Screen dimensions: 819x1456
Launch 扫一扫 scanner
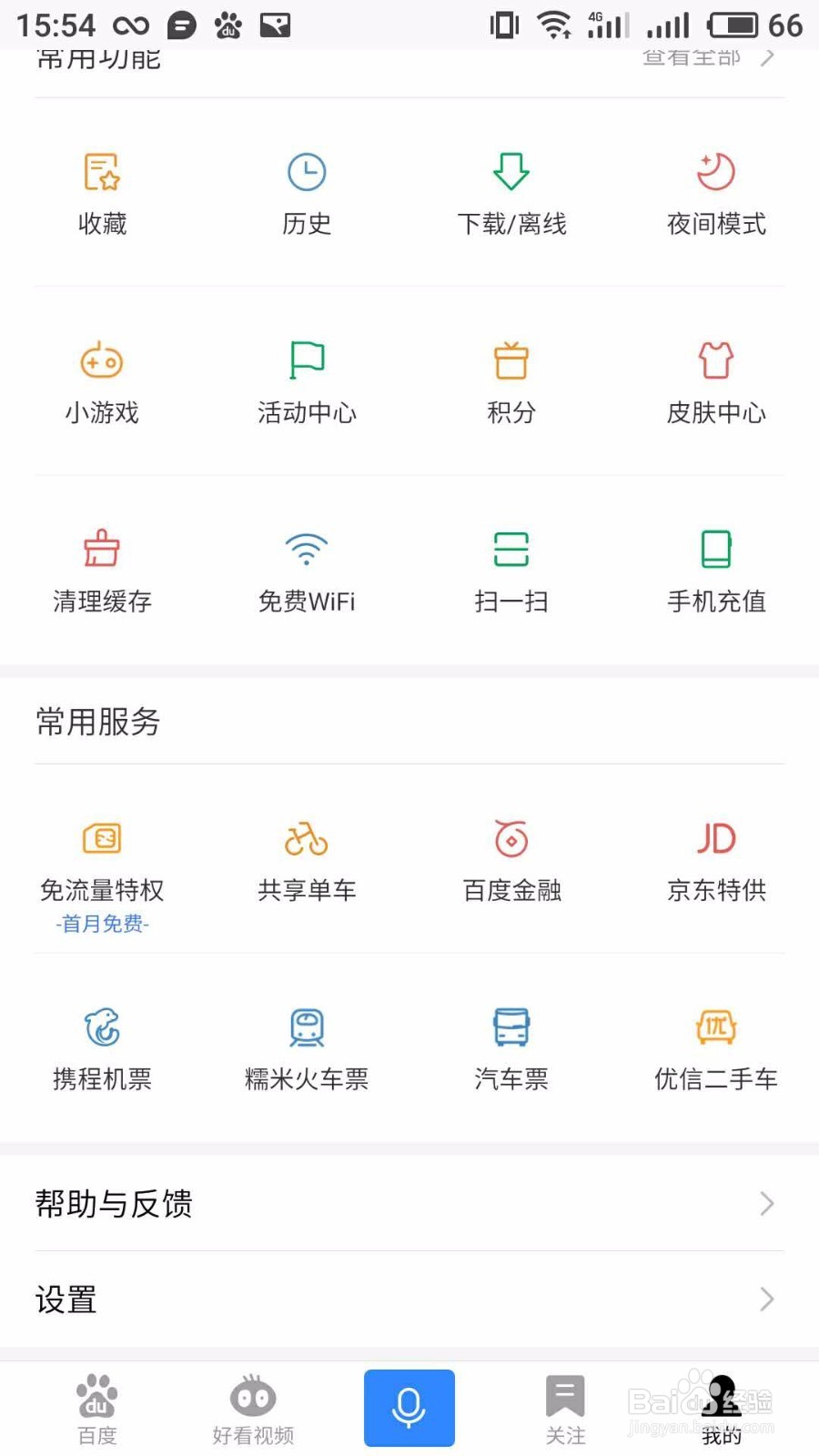click(x=511, y=571)
